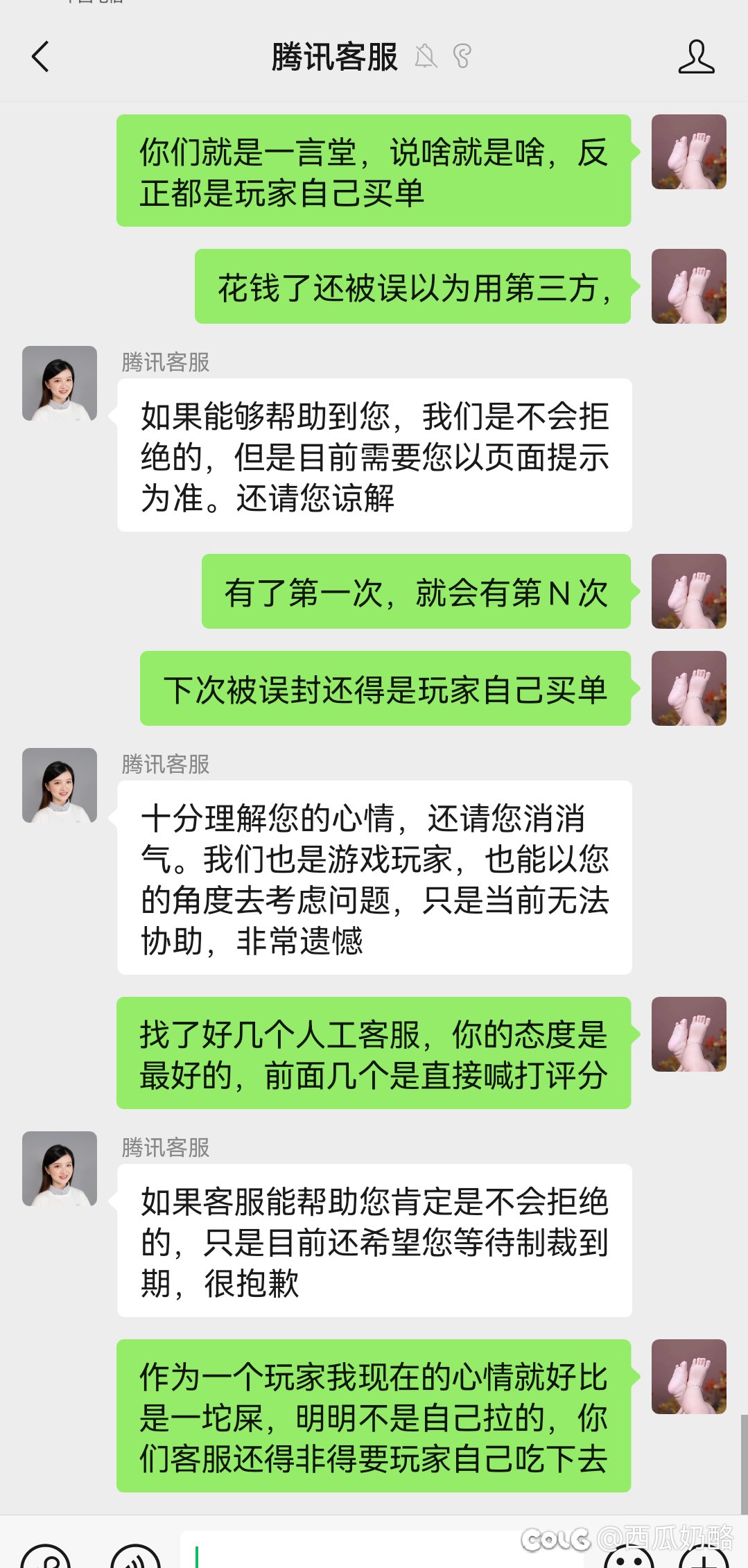Viewport: 748px width, 1568px height.
Task: View my avatar beside 有了第一次 message
Action: click(688, 591)
